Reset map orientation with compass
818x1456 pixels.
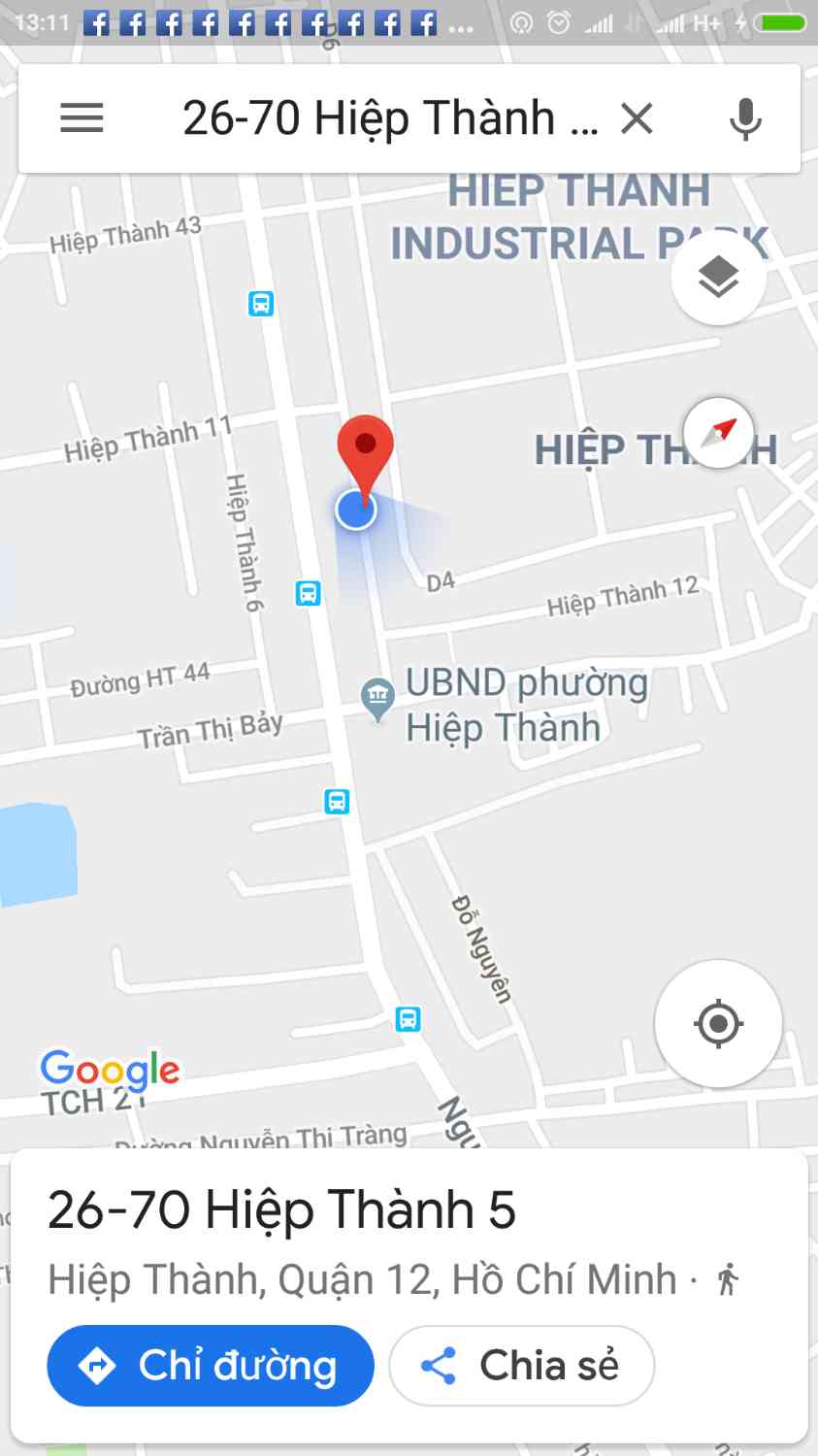tap(718, 432)
